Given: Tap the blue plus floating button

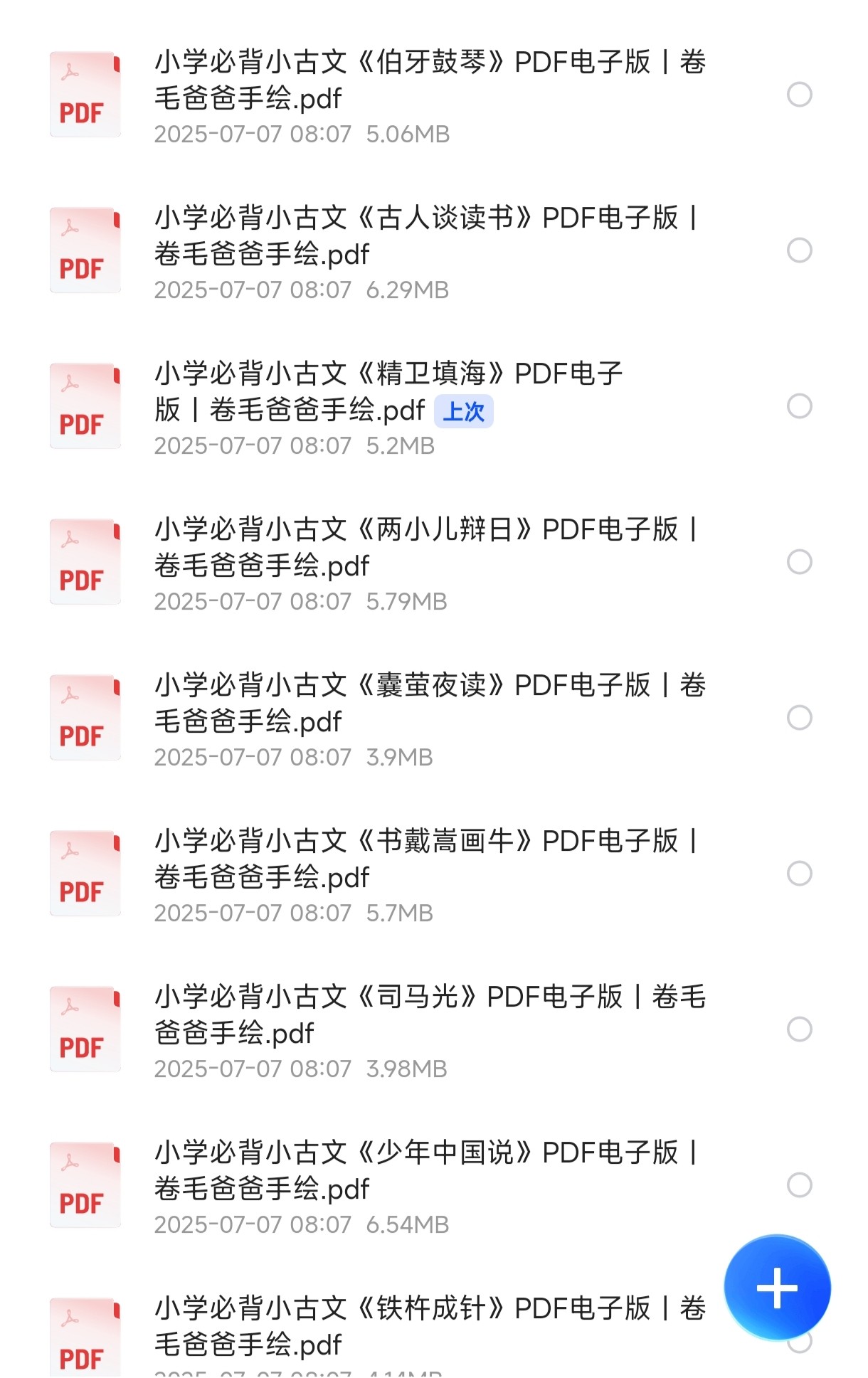Looking at the screenshot, I should 777,1288.
